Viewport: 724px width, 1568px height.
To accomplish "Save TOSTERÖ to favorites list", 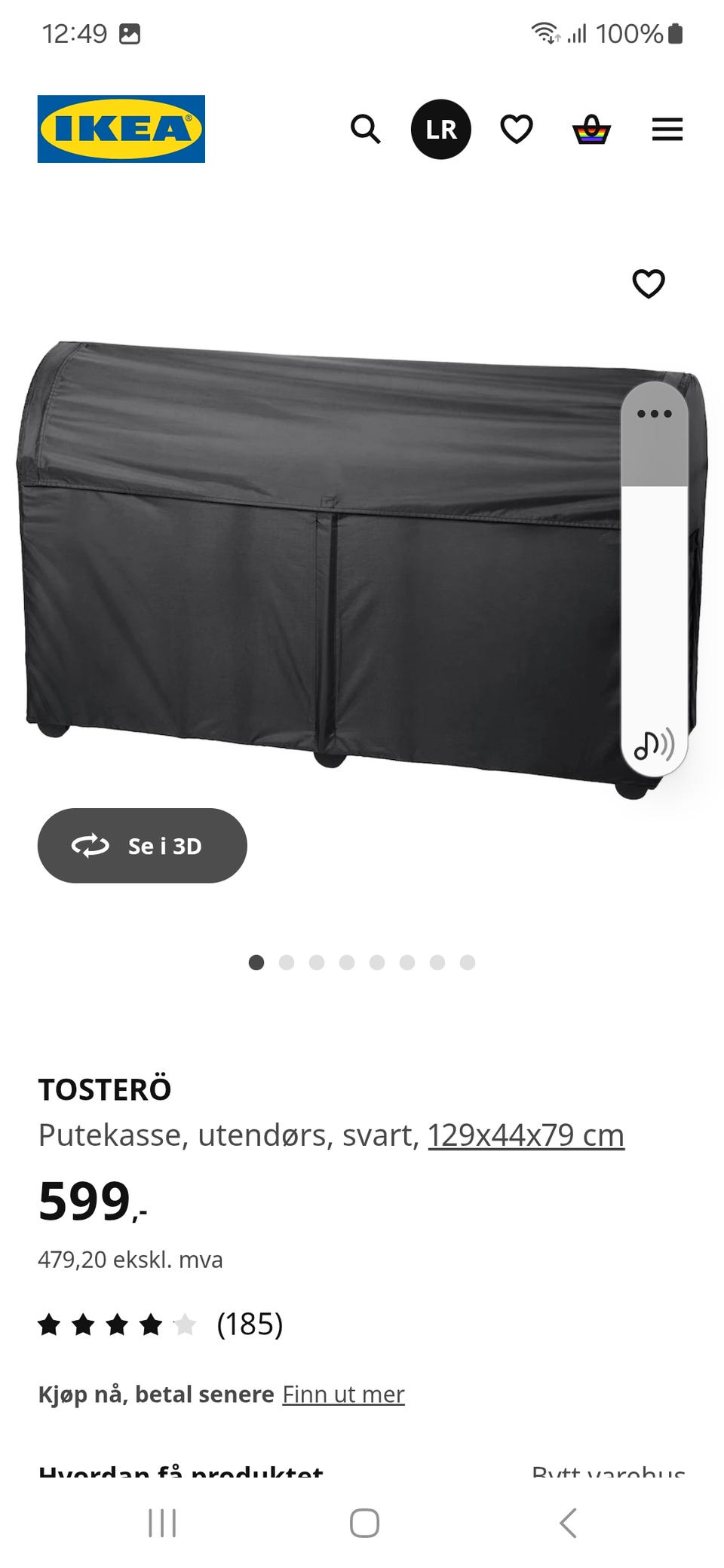I will pyautogui.click(x=648, y=284).
